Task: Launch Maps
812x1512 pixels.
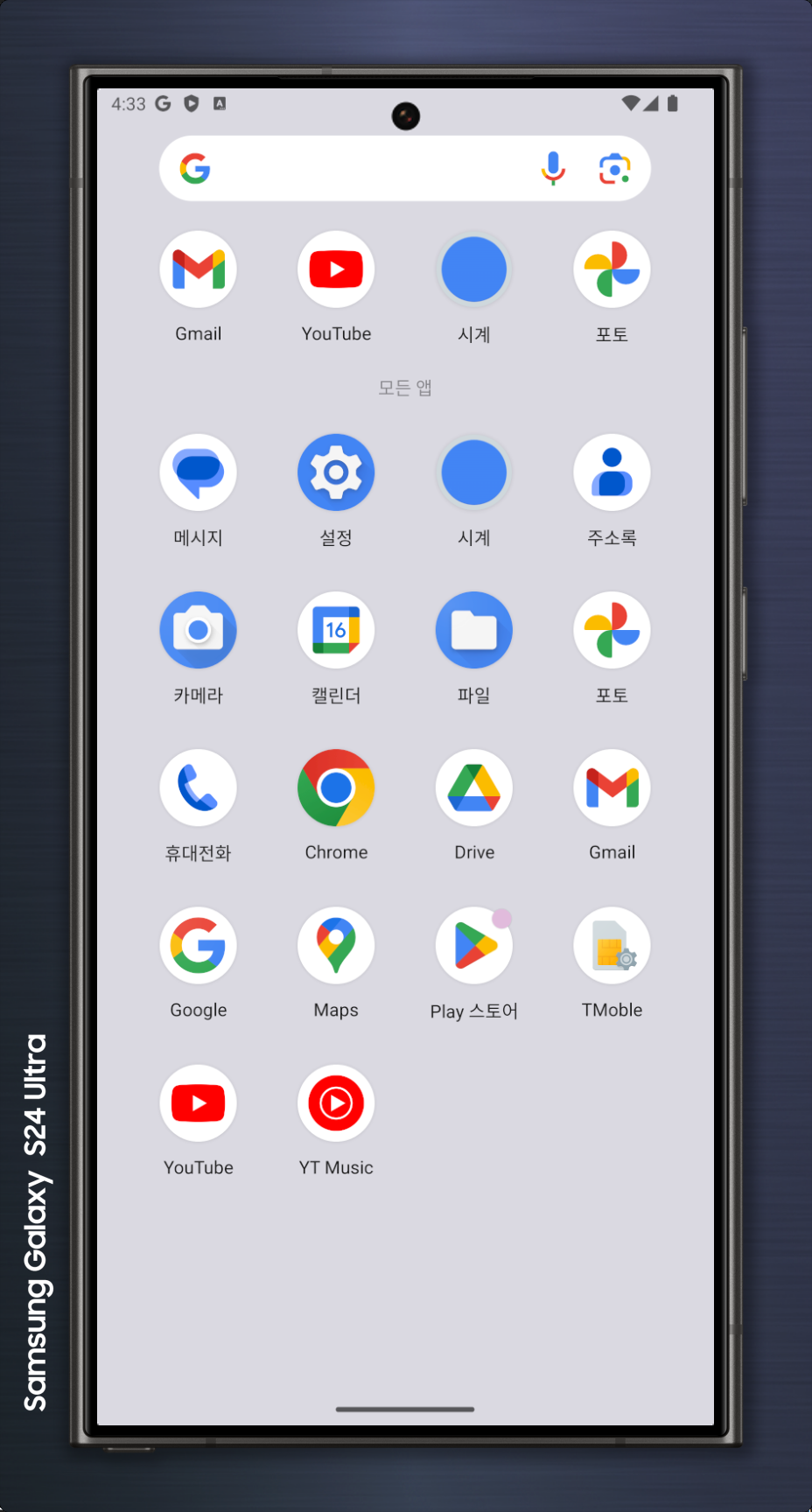Action: [336, 946]
